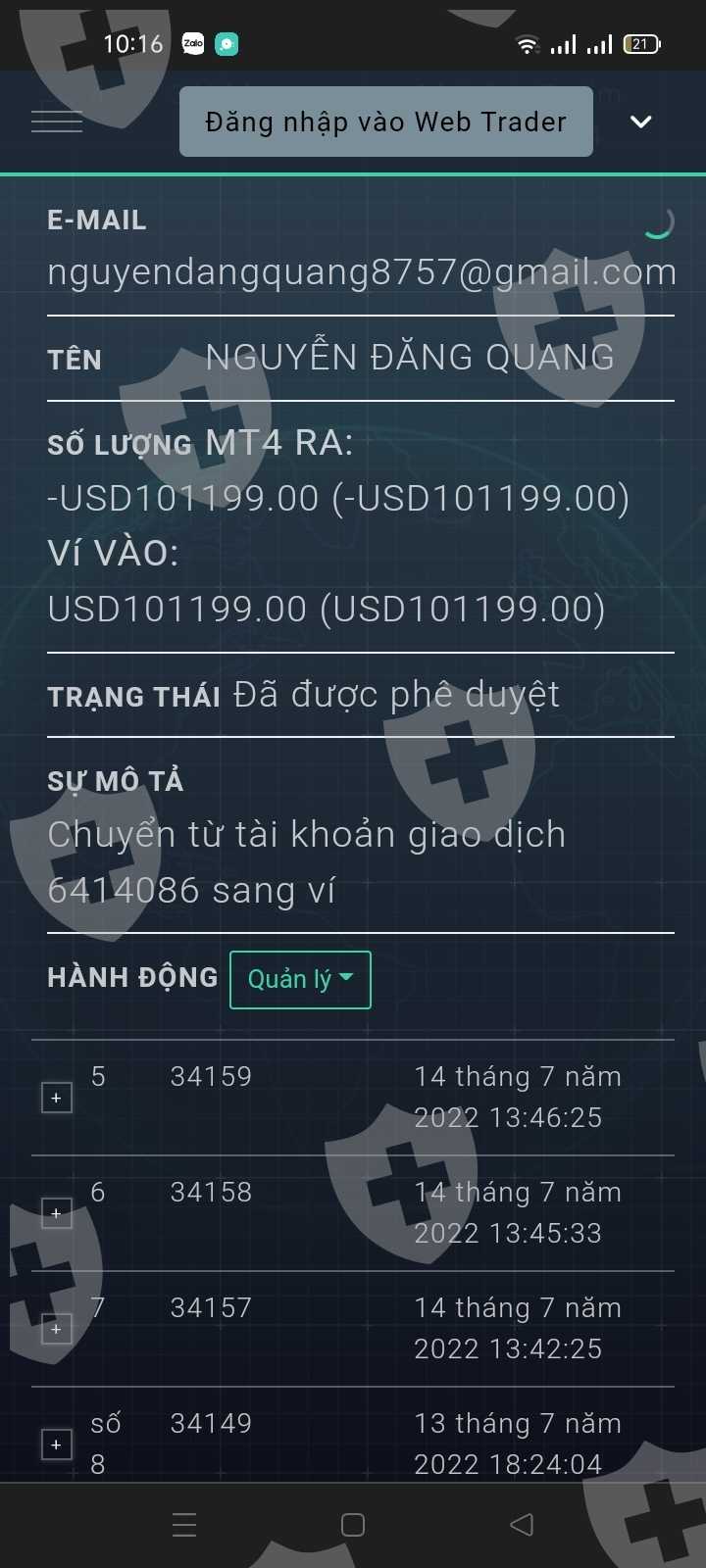Expand the row with ID 34149
The image size is (706, 1568).
[x=57, y=1445]
